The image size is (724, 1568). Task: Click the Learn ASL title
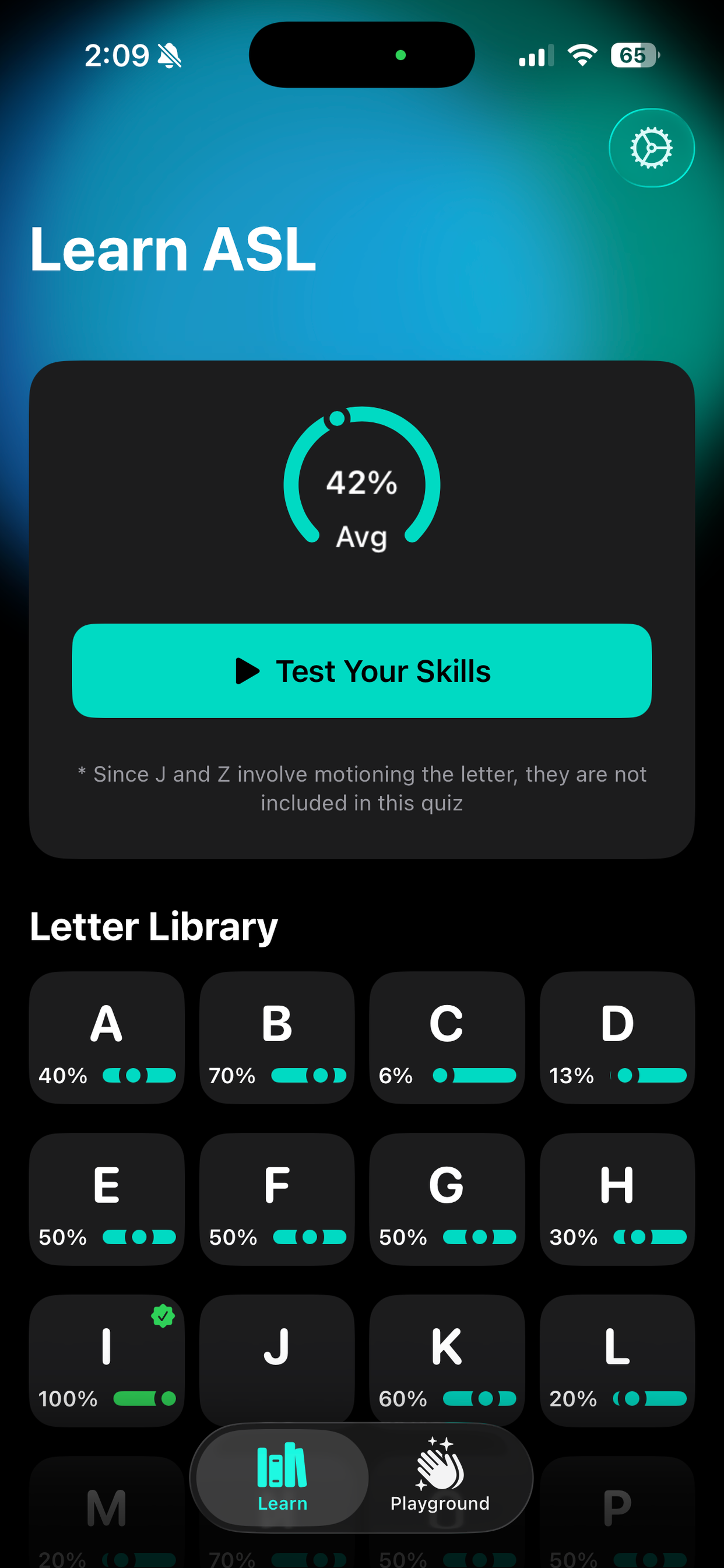pos(174,249)
